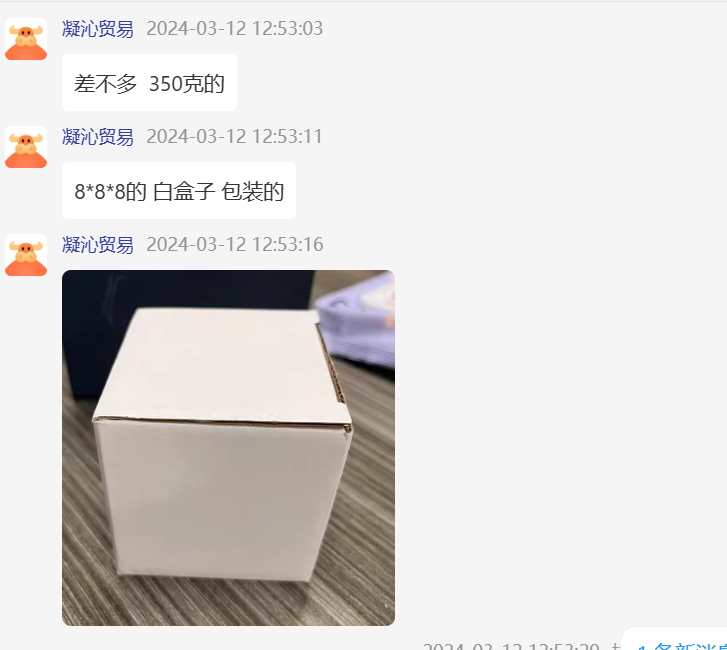Tap the new message notification pill

tap(676, 641)
